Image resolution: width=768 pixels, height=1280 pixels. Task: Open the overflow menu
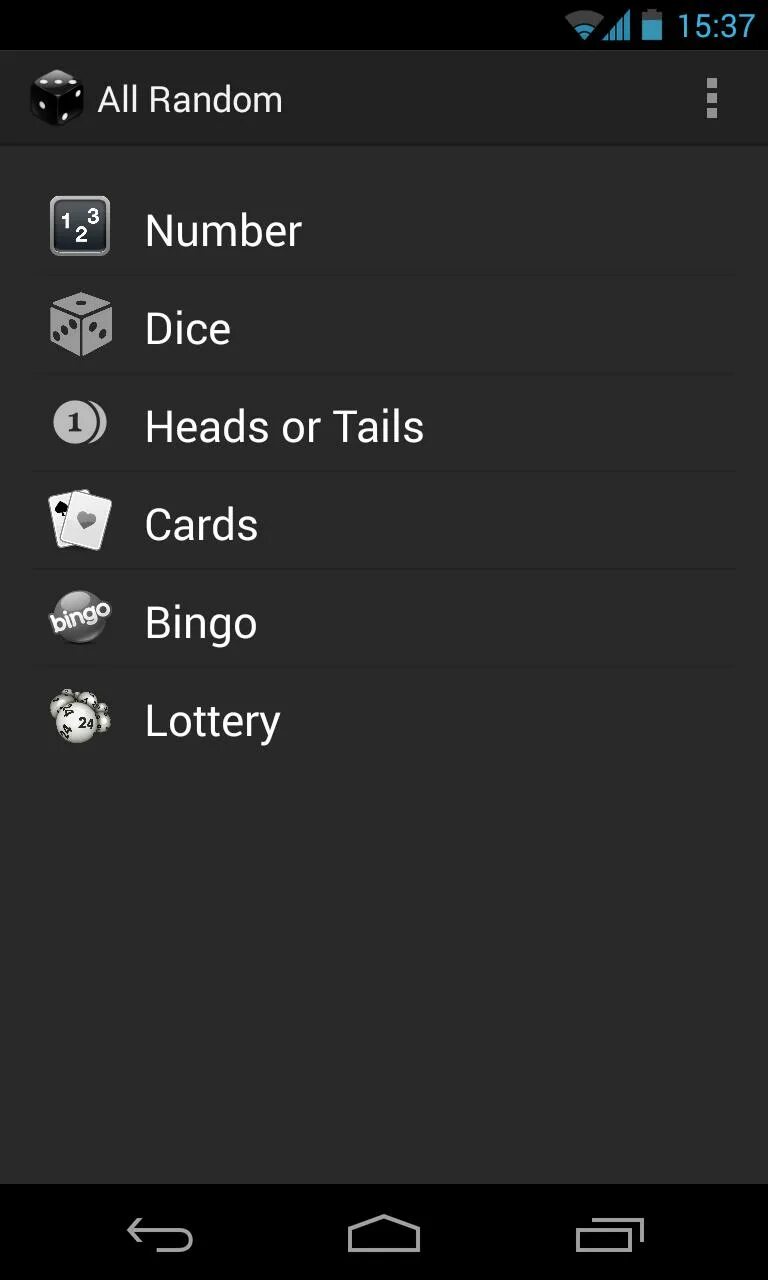pyautogui.click(x=711, y=99)
